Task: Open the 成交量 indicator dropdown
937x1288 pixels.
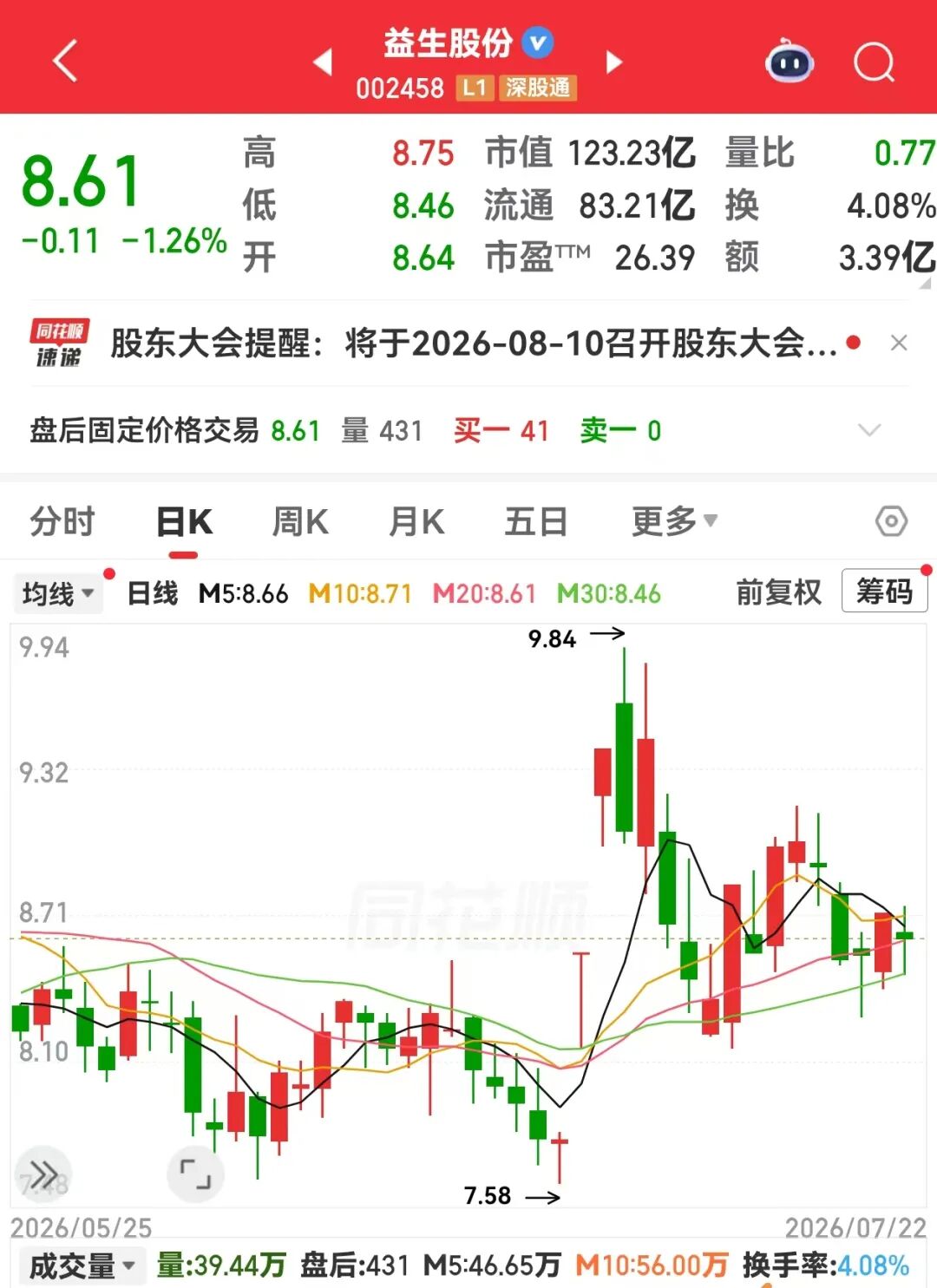Action: click(x=82, y=1266)
